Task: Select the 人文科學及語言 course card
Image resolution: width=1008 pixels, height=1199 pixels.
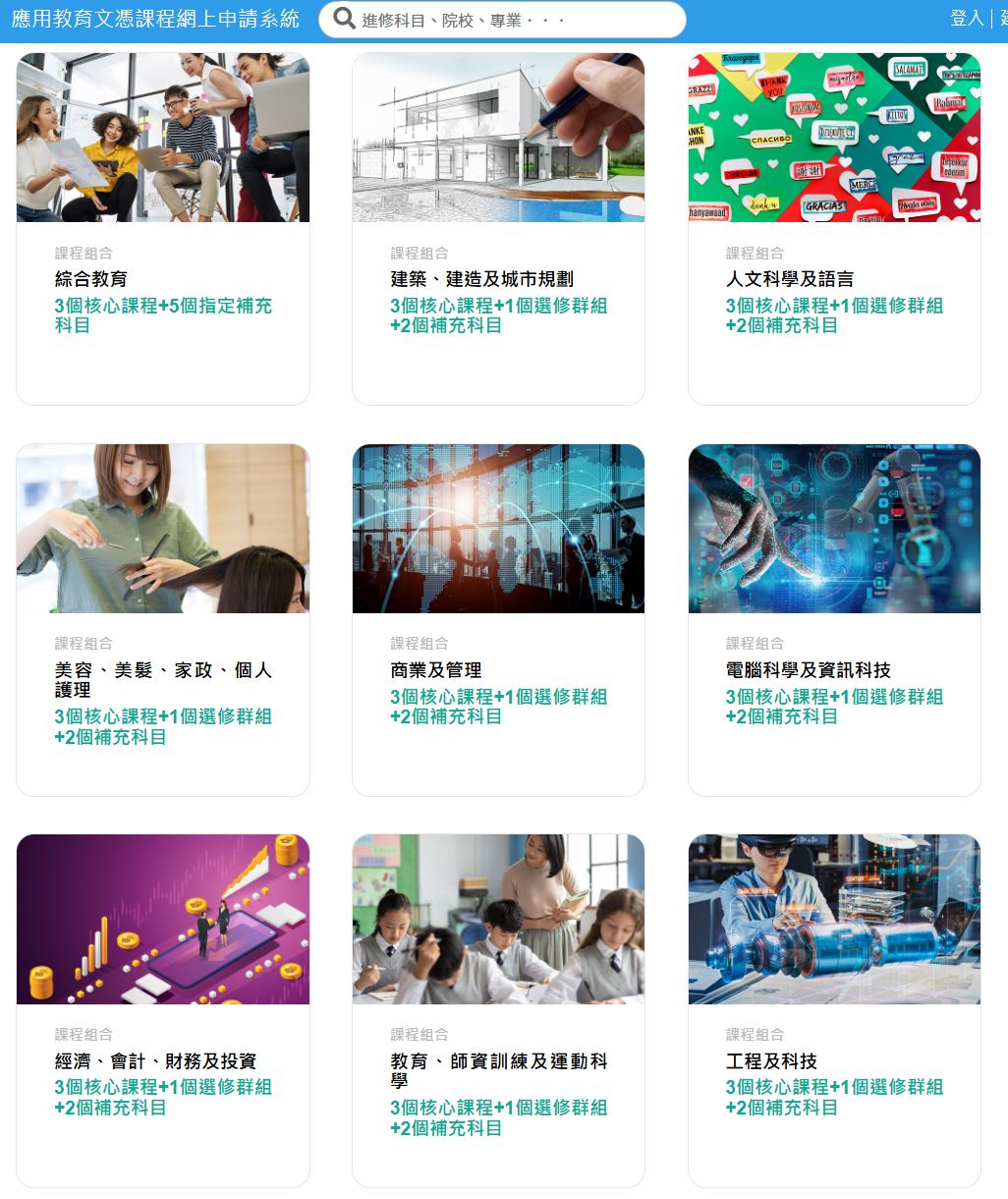Action: [x=789, y=280]
